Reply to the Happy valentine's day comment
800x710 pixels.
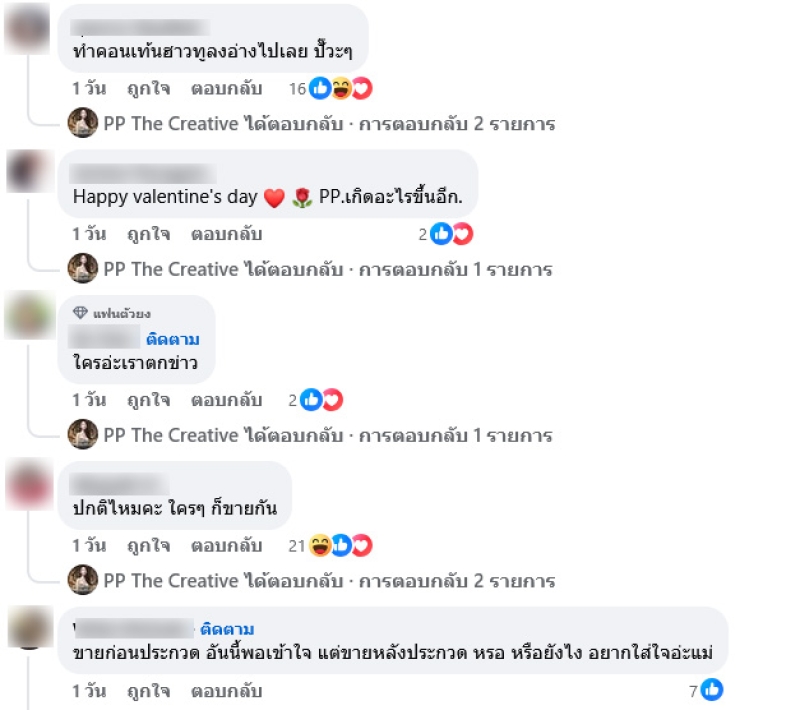(227, 234)
